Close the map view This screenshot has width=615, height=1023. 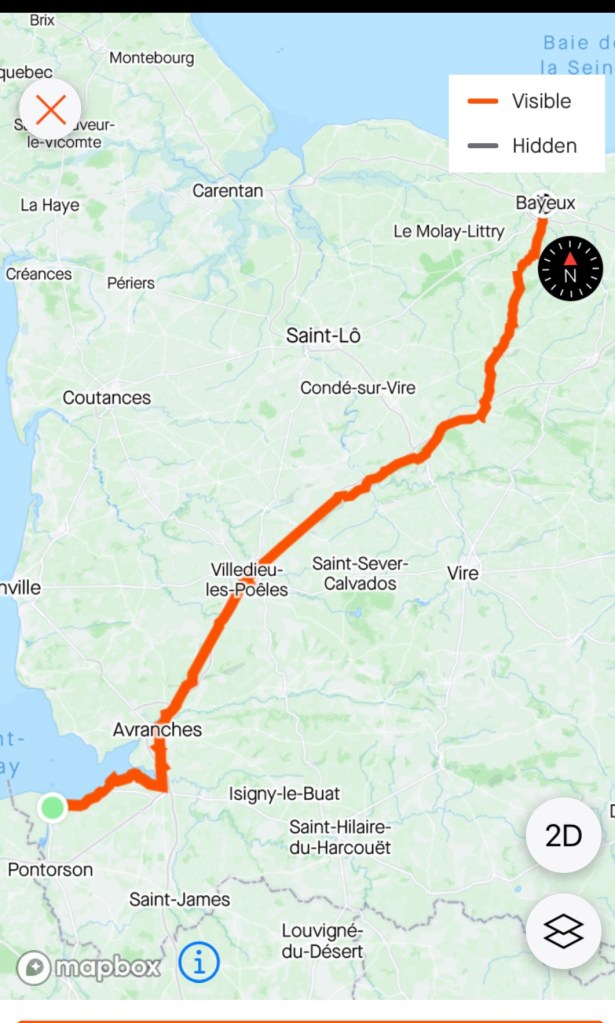(50, 108)
